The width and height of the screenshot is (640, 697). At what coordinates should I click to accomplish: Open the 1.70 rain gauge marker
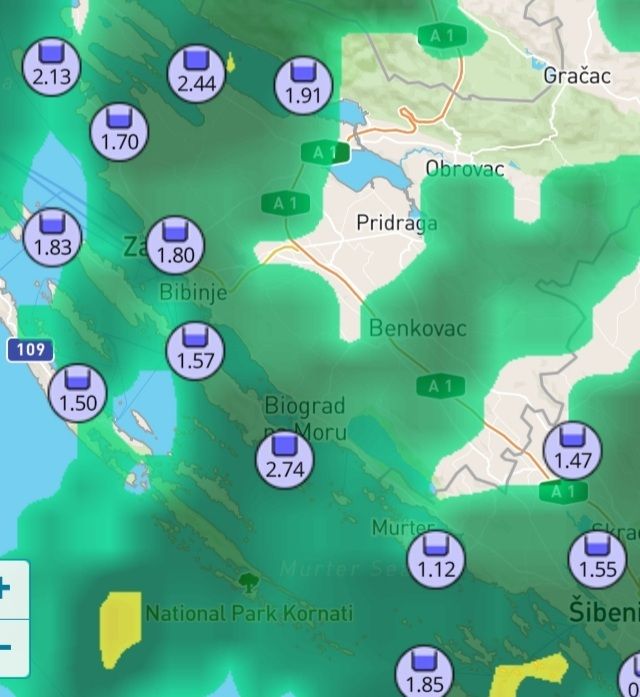point(119,131)
